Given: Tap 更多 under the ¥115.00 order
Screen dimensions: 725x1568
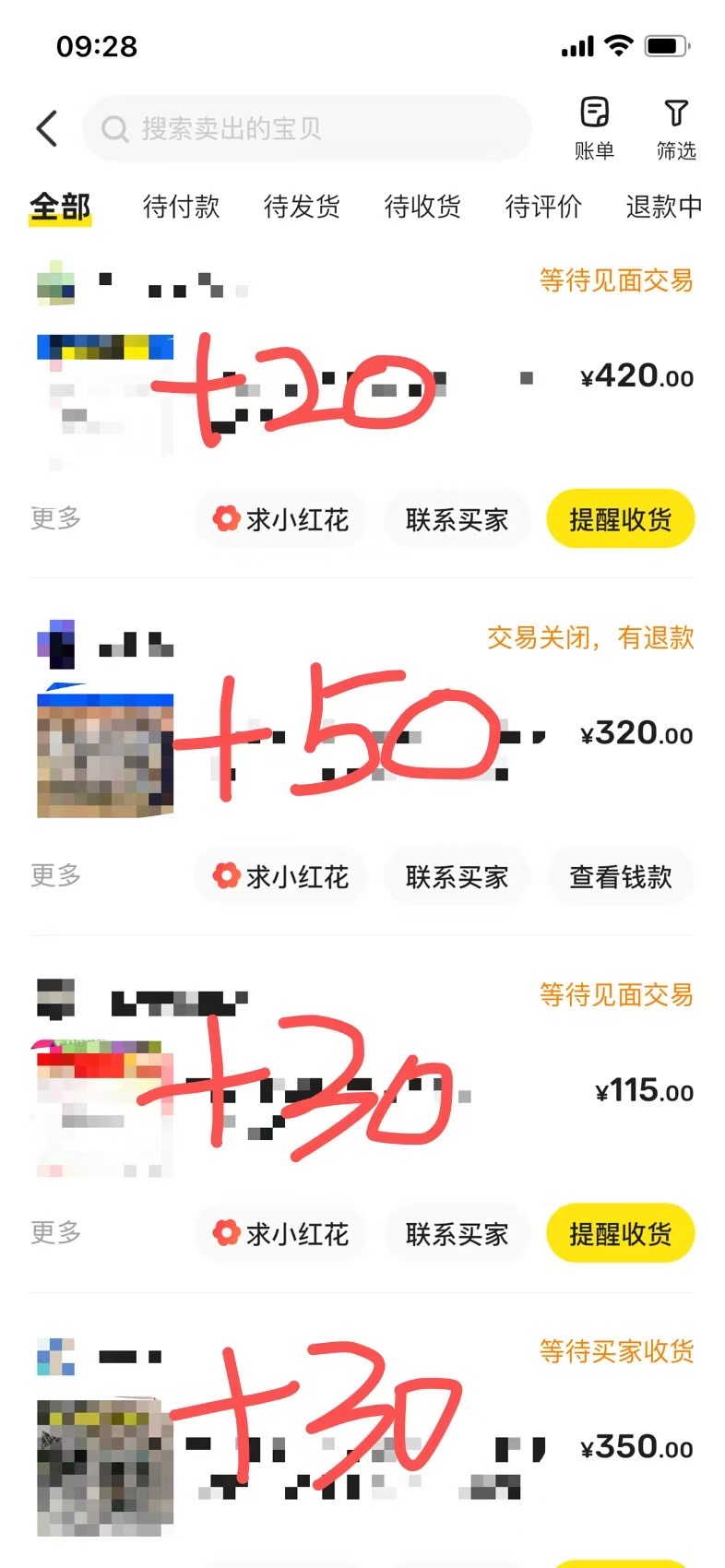Looking at the screenshot, I should tap(55, 1232).
